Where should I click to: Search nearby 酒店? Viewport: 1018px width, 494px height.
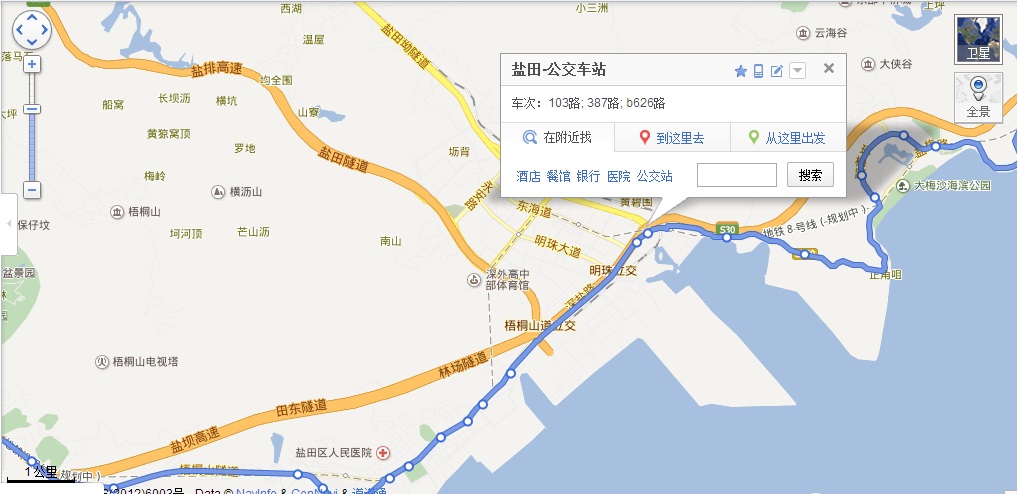click(528, 176)
